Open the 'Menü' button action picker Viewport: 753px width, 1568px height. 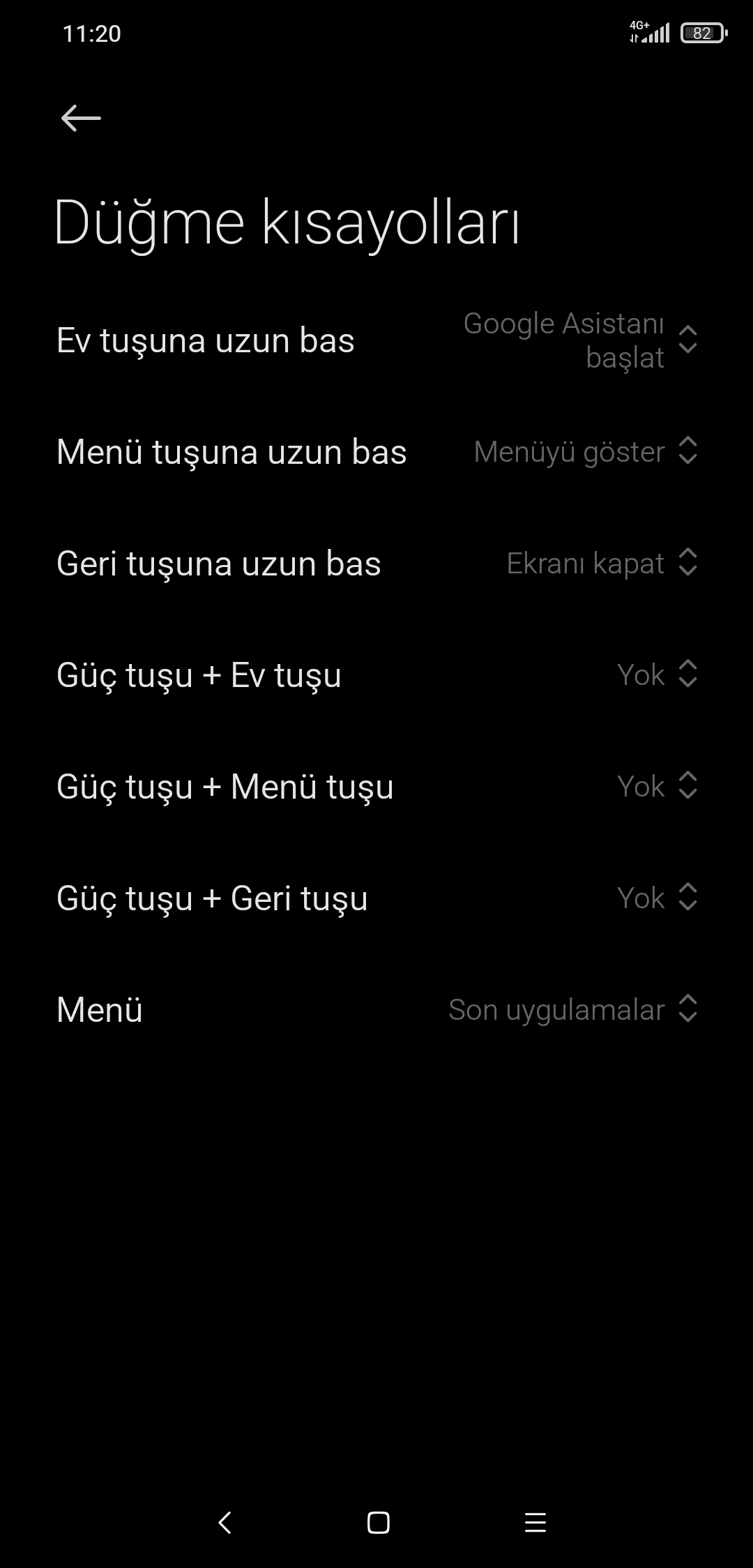pyautogui.click(x=376, y=1010)
